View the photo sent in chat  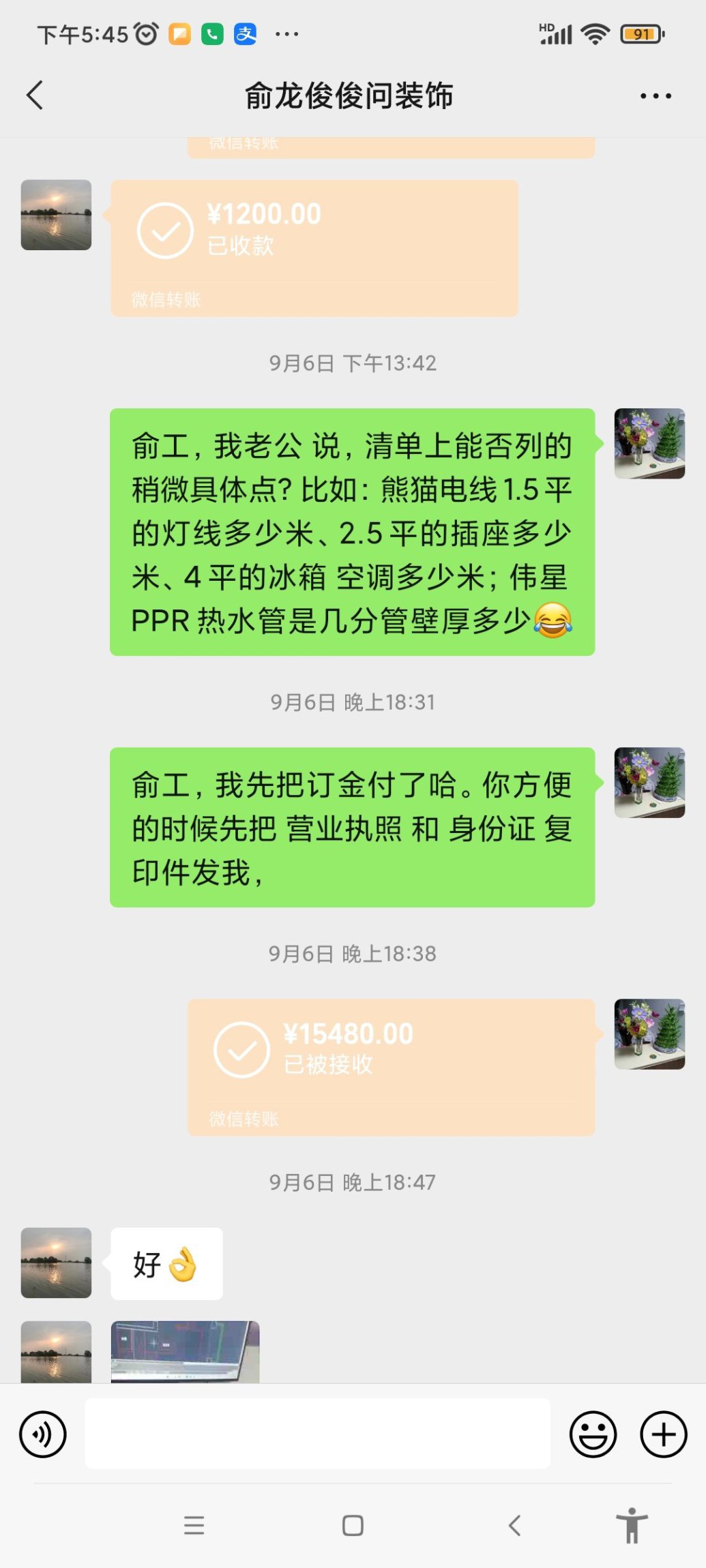(x=185, y=1351)
